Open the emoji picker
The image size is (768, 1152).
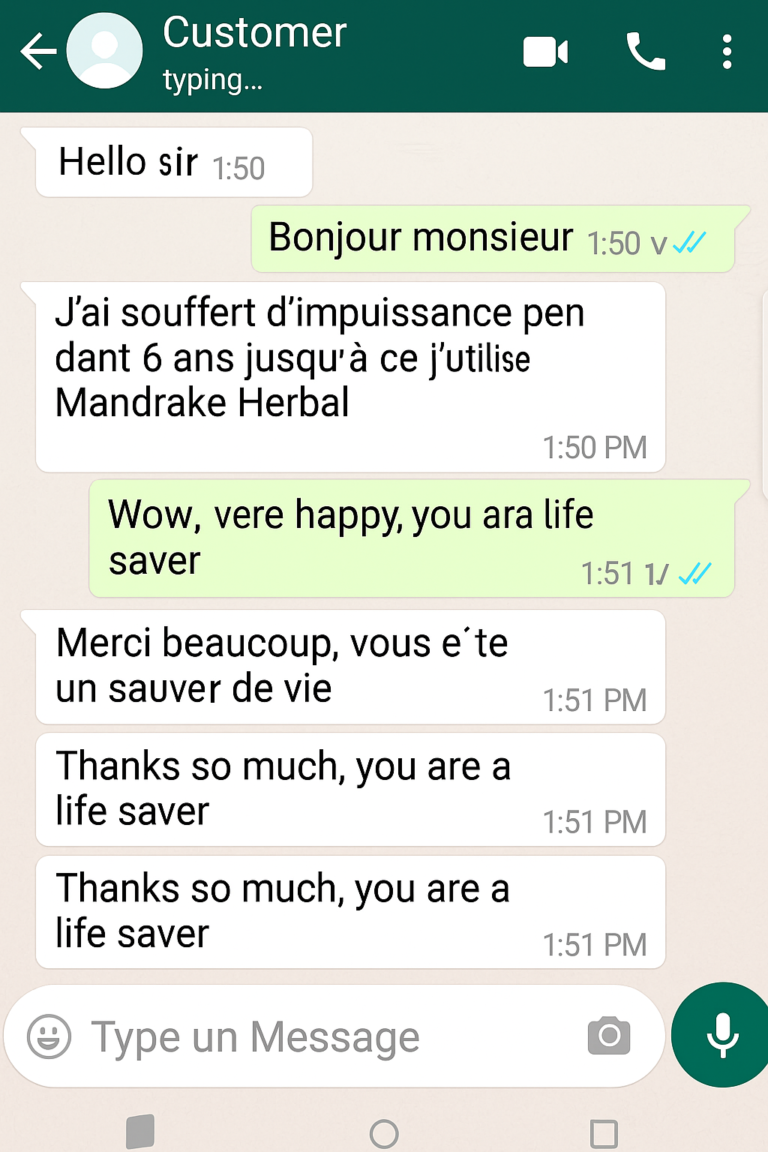click(48, 1037)
